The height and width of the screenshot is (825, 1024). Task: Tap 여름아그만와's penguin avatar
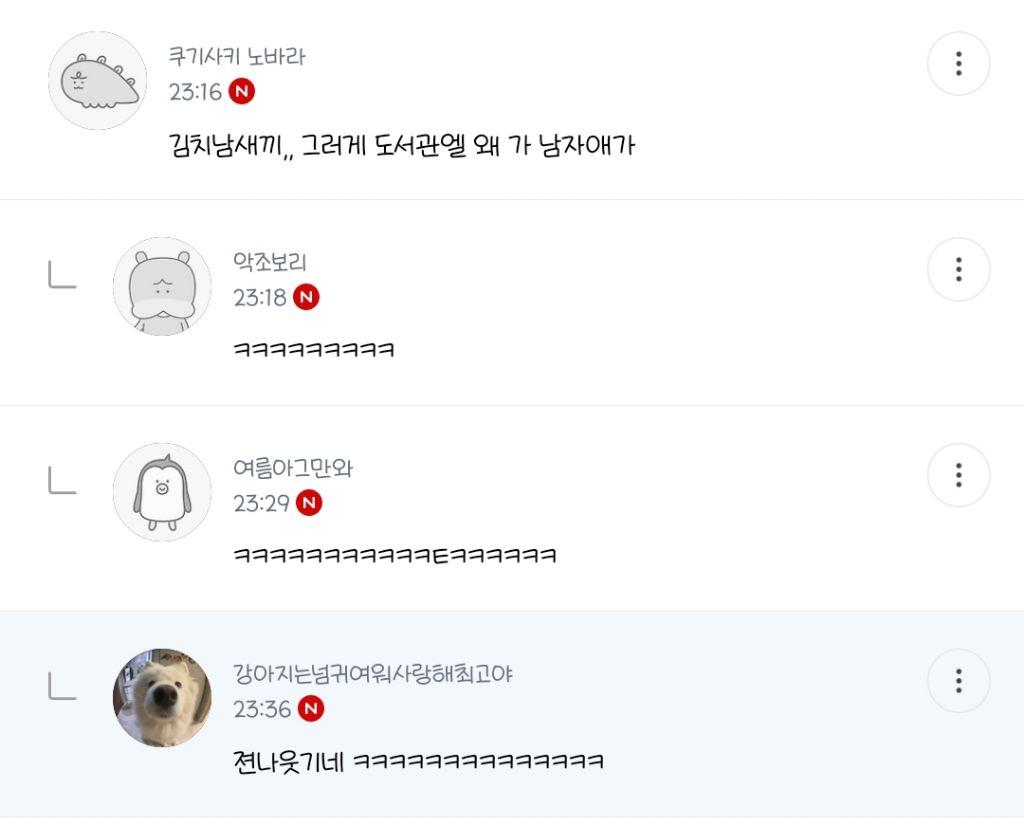tap(162, 492)
